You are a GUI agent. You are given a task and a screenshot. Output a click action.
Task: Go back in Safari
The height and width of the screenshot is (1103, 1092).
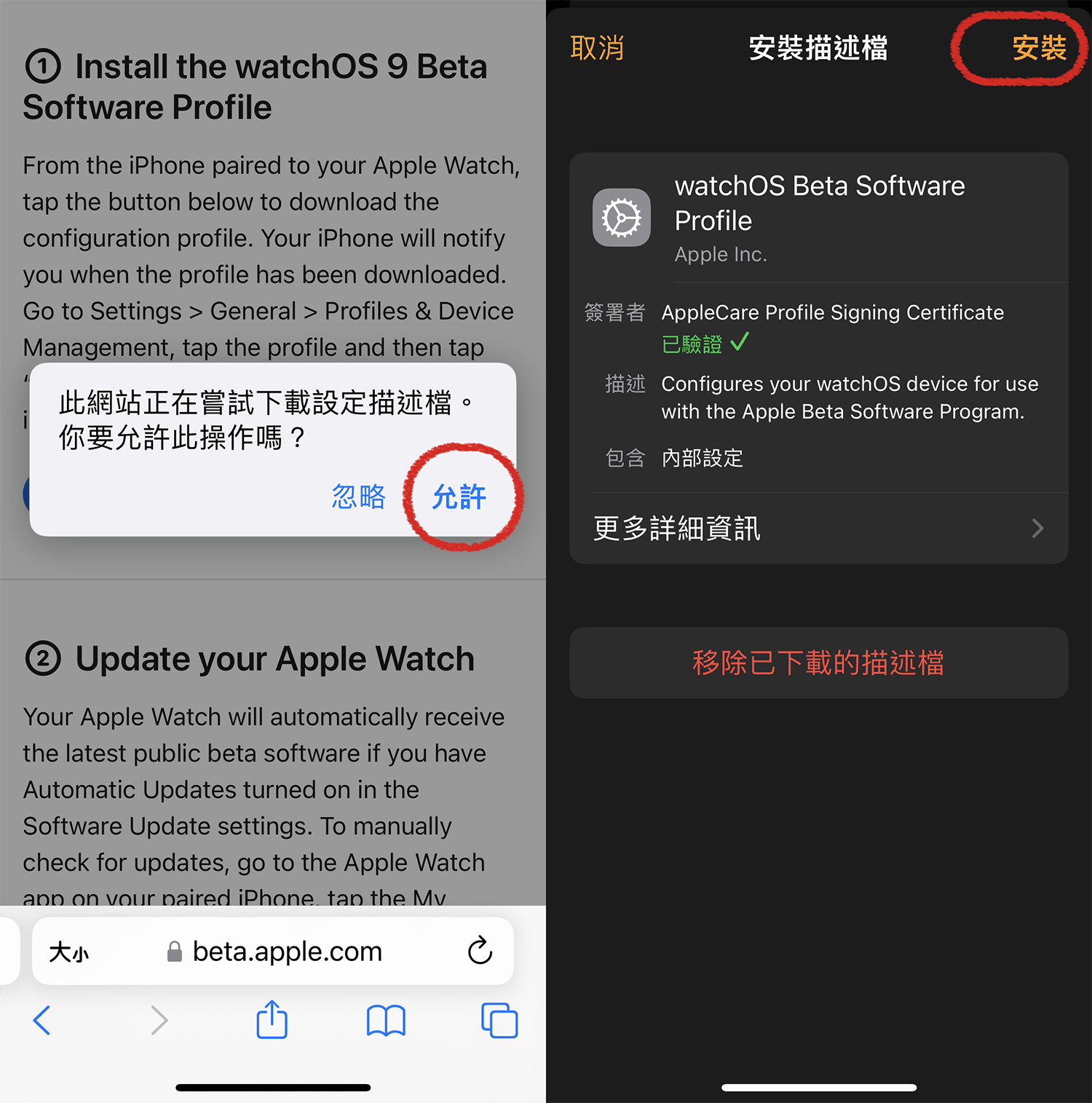point(42,1020)
